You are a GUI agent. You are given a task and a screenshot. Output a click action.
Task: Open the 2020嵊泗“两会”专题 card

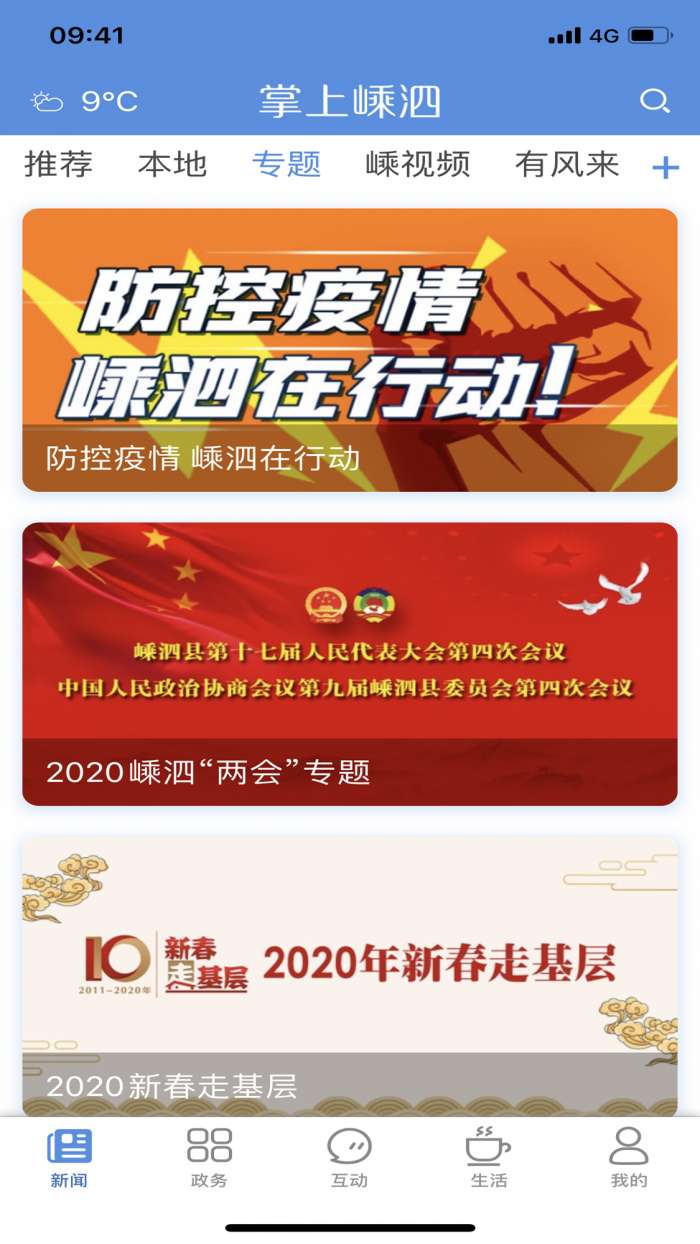350,664
